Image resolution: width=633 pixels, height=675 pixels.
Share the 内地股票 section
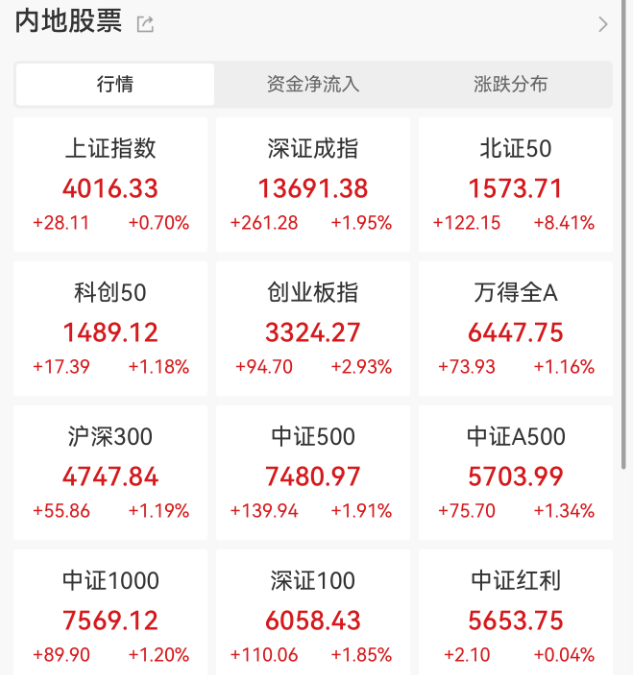145,24
